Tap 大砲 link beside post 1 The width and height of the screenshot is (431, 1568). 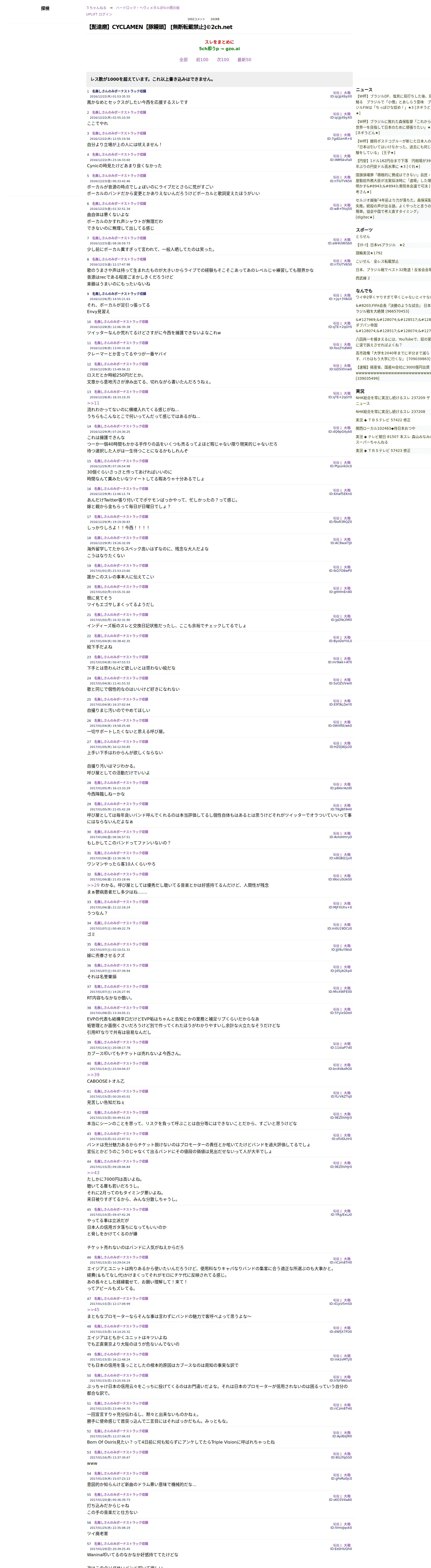click(x=347, y=93)
